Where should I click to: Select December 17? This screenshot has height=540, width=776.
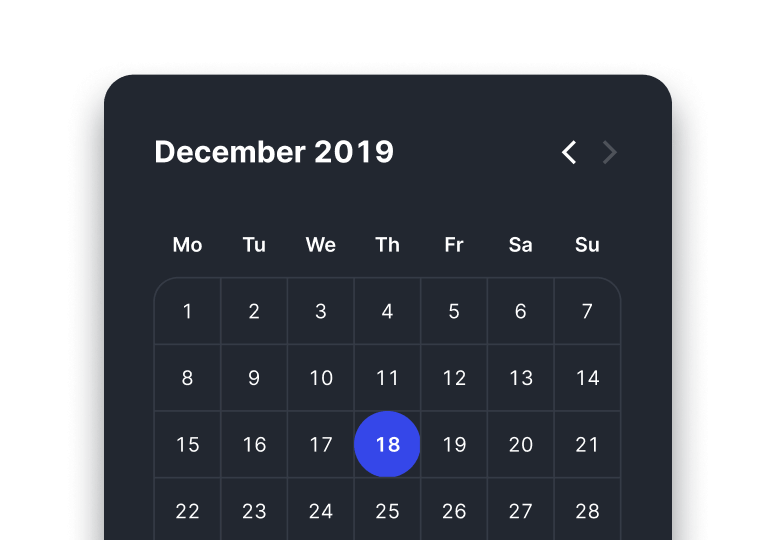tap(321, 444)
